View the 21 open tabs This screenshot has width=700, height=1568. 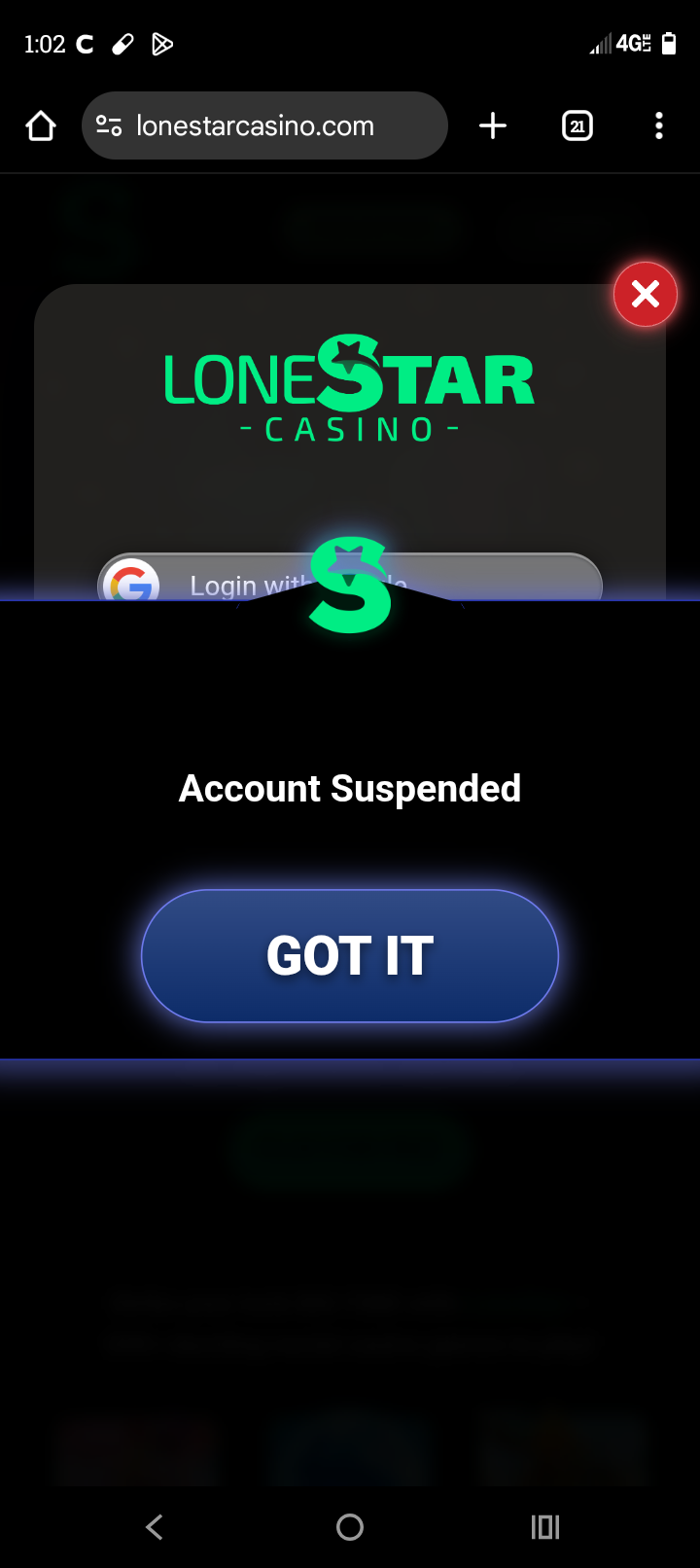coord(577,125)
